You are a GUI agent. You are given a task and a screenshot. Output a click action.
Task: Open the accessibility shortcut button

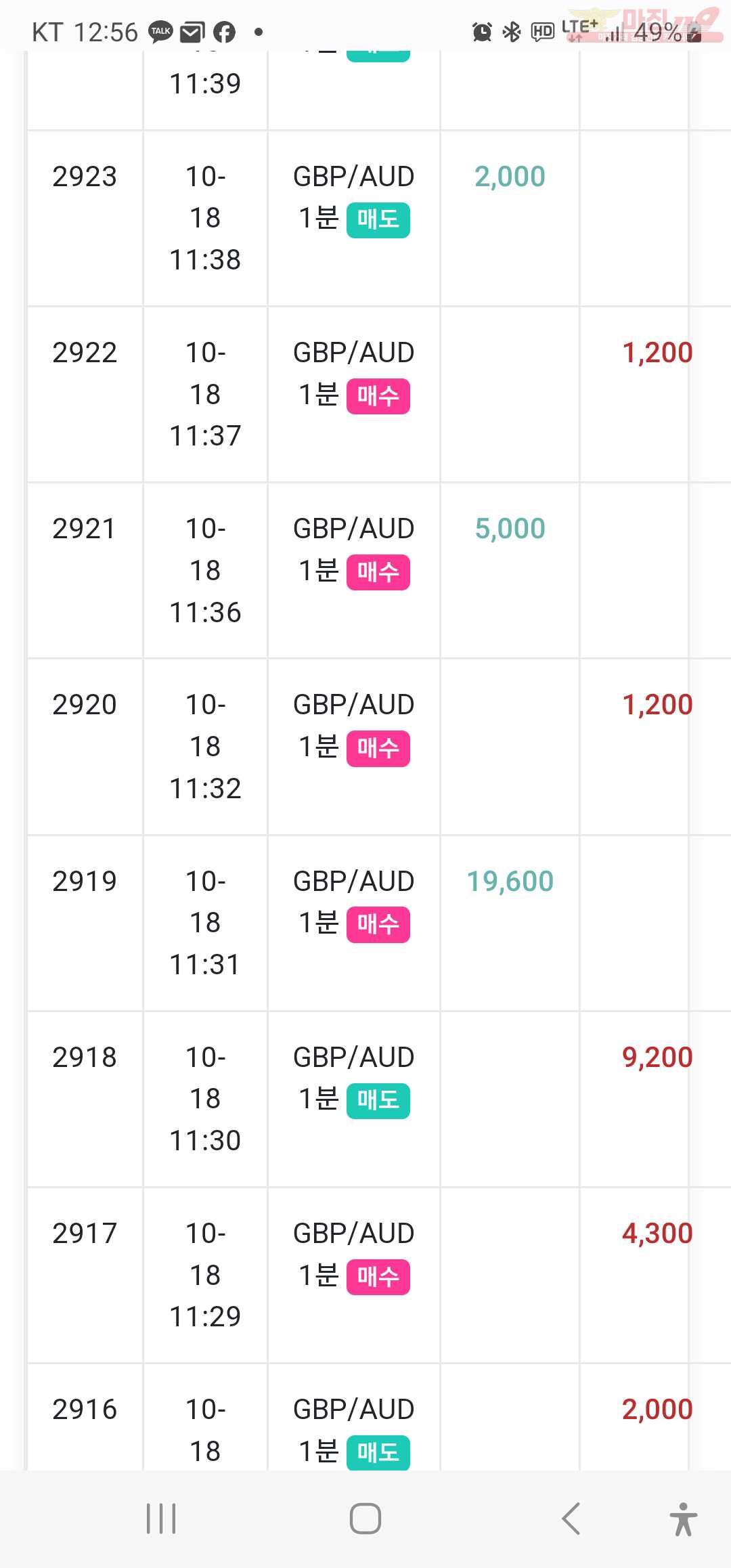click(683, 1519)
